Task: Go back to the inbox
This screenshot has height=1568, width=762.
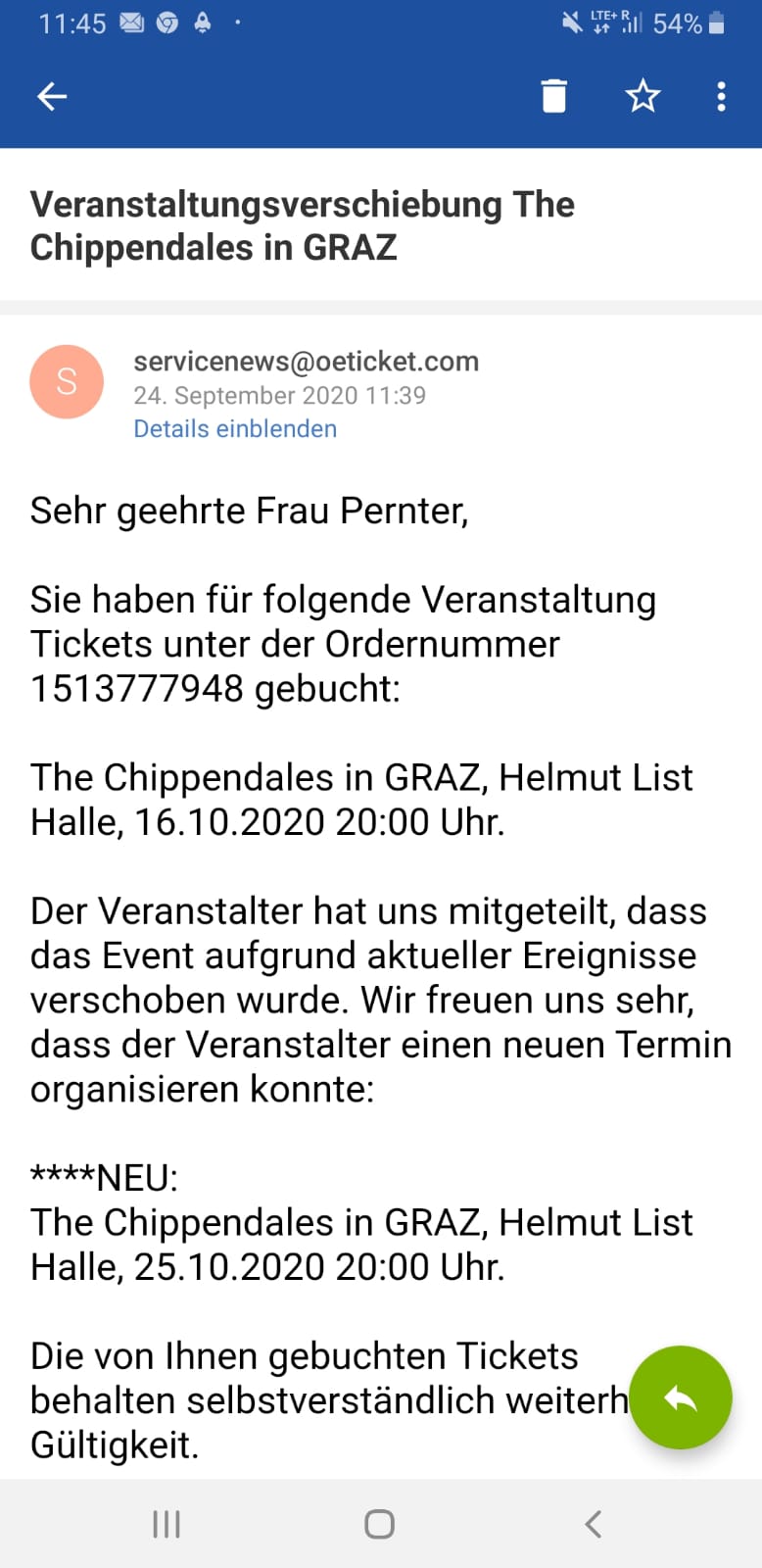Action: 52,96
